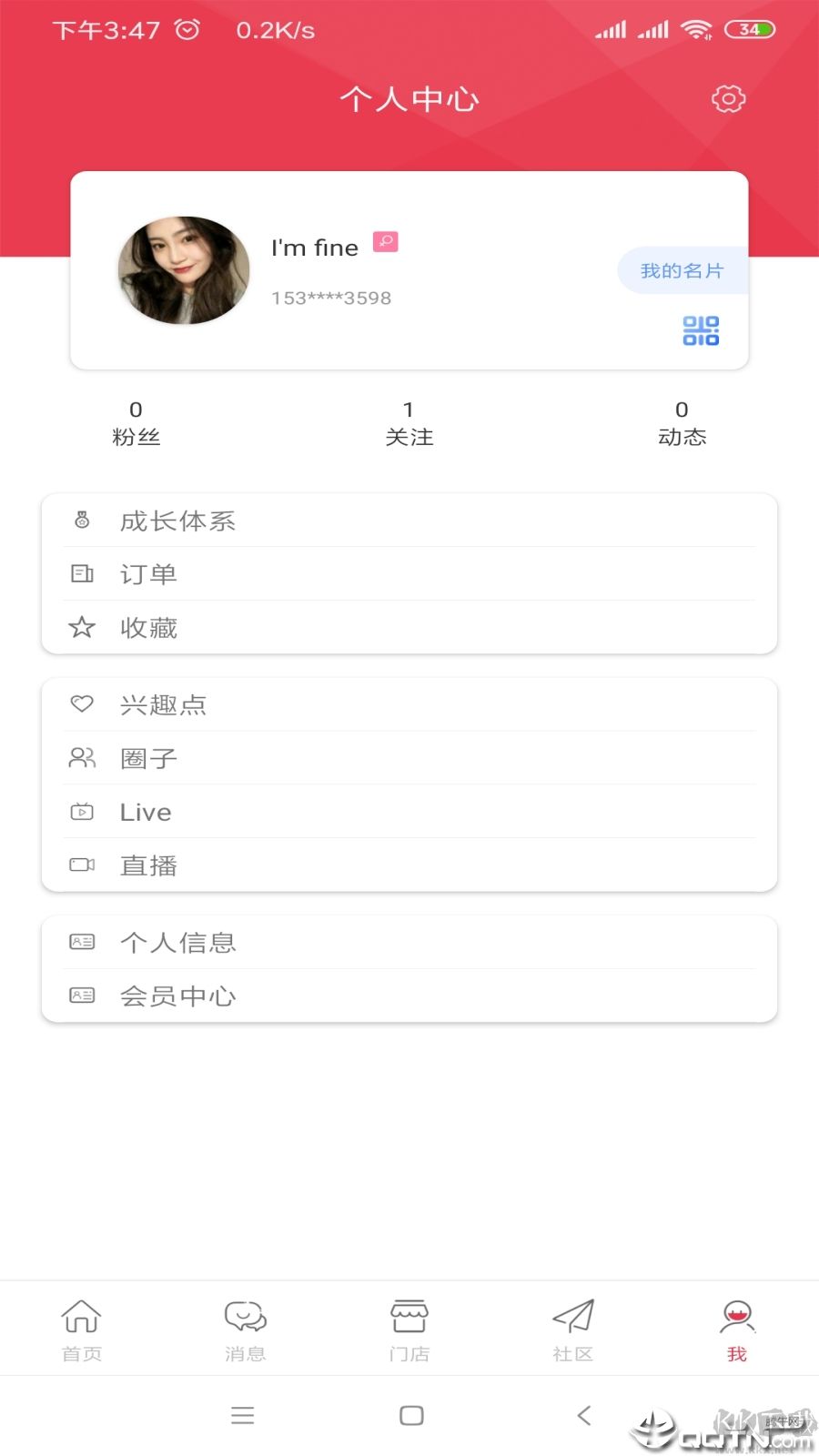Click the 个人信息 personal info icon

(x=82, y=942)
